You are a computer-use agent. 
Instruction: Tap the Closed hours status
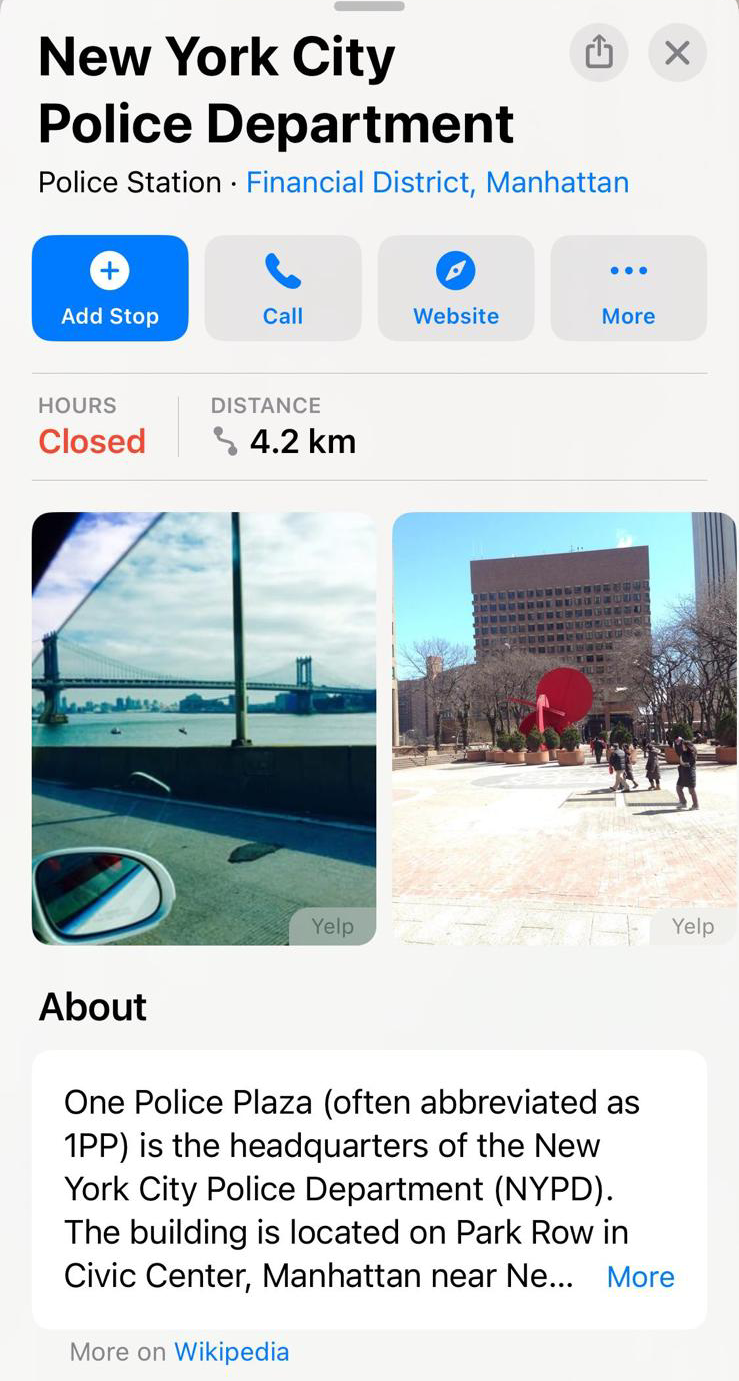[92, 441]
